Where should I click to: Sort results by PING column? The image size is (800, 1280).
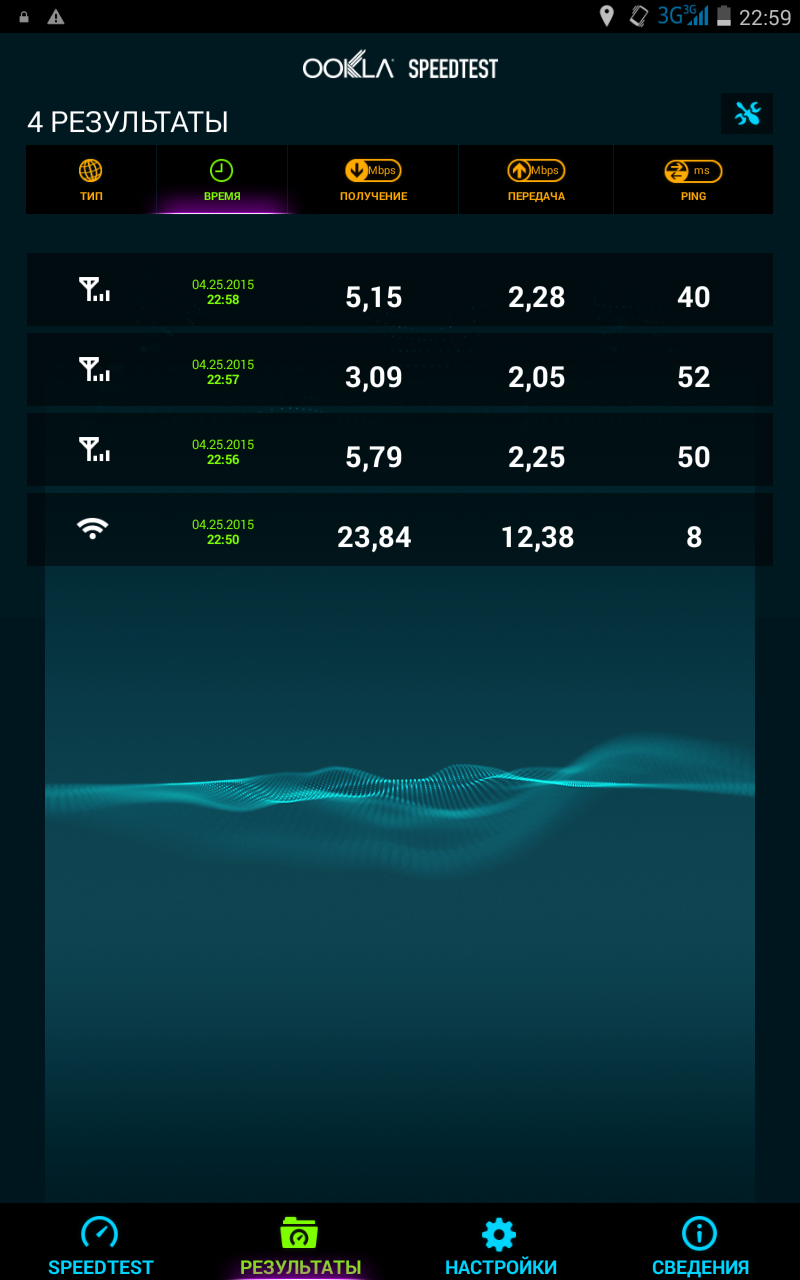tap(693, 179)
